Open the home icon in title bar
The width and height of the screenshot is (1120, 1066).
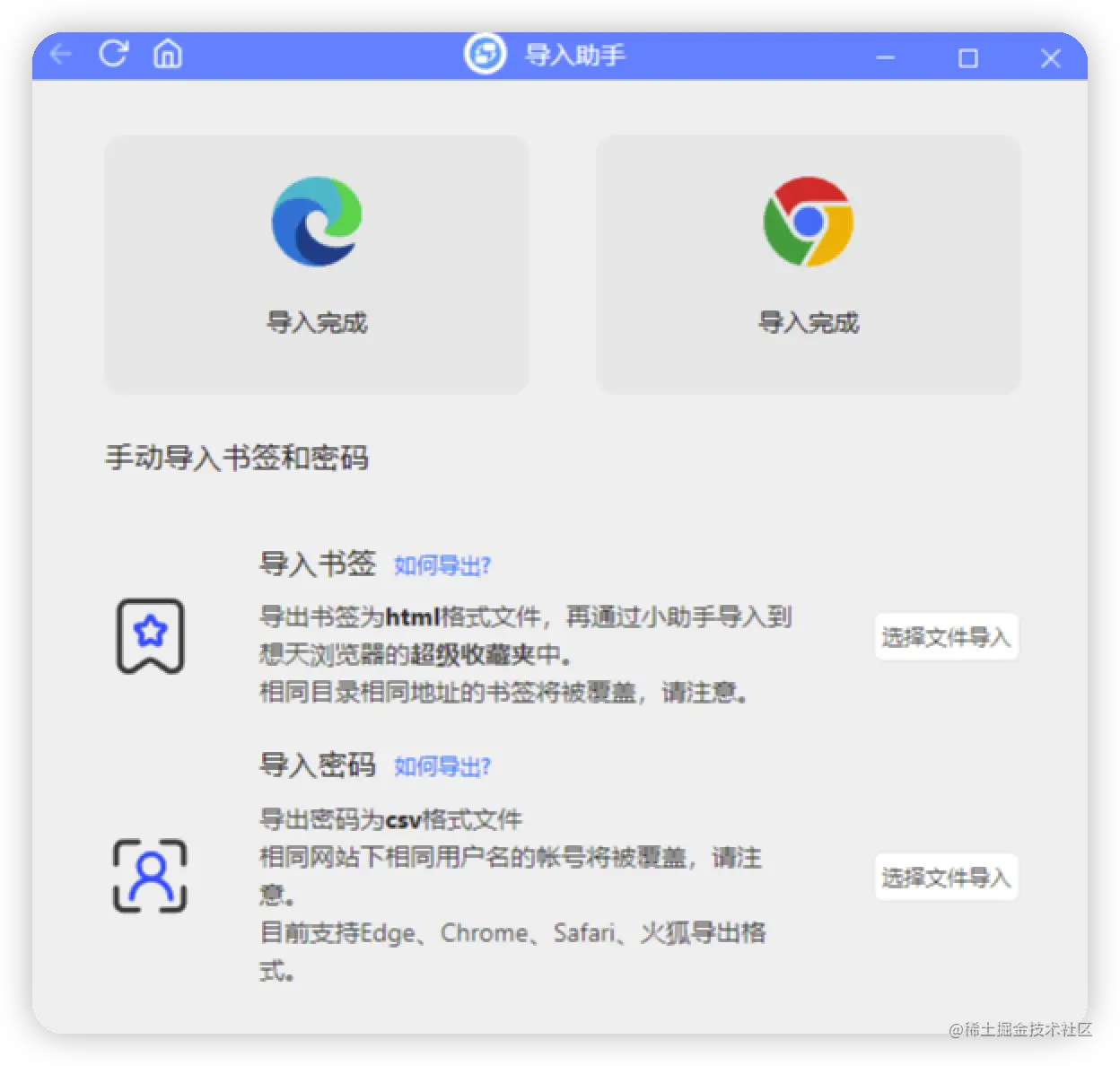pyautogui.click(x=167, y=54)
